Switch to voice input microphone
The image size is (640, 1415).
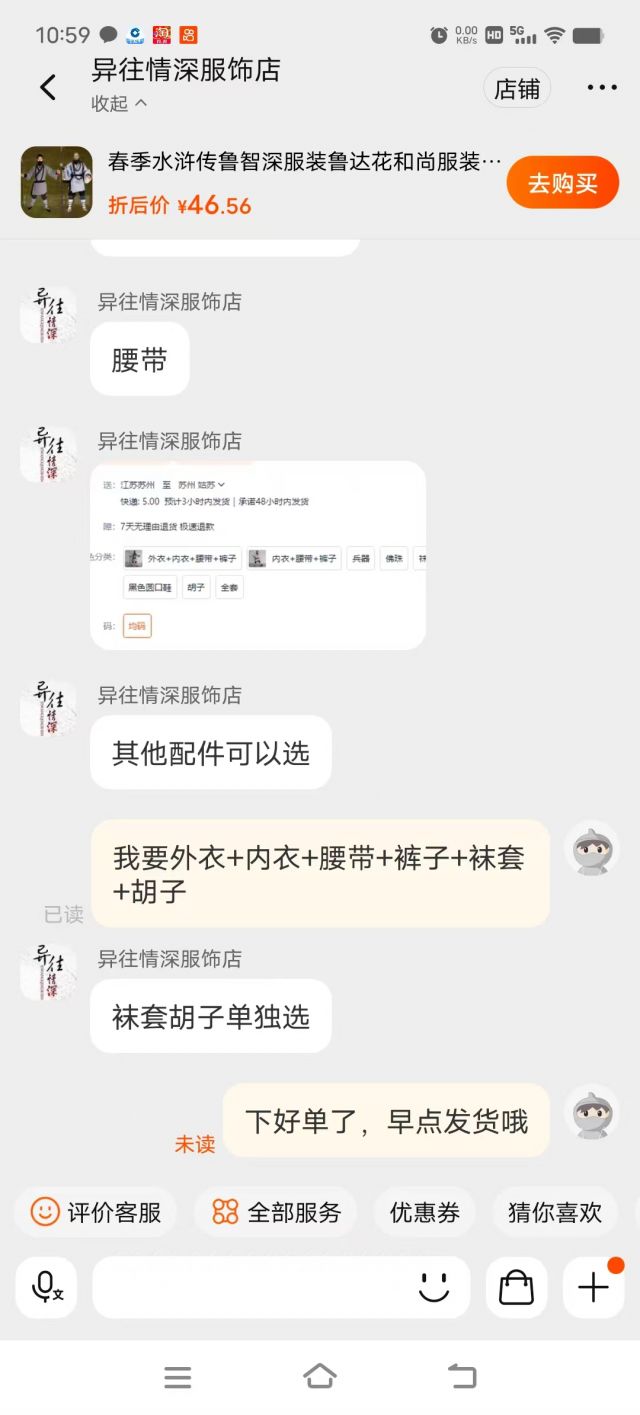click(46, 1287)
